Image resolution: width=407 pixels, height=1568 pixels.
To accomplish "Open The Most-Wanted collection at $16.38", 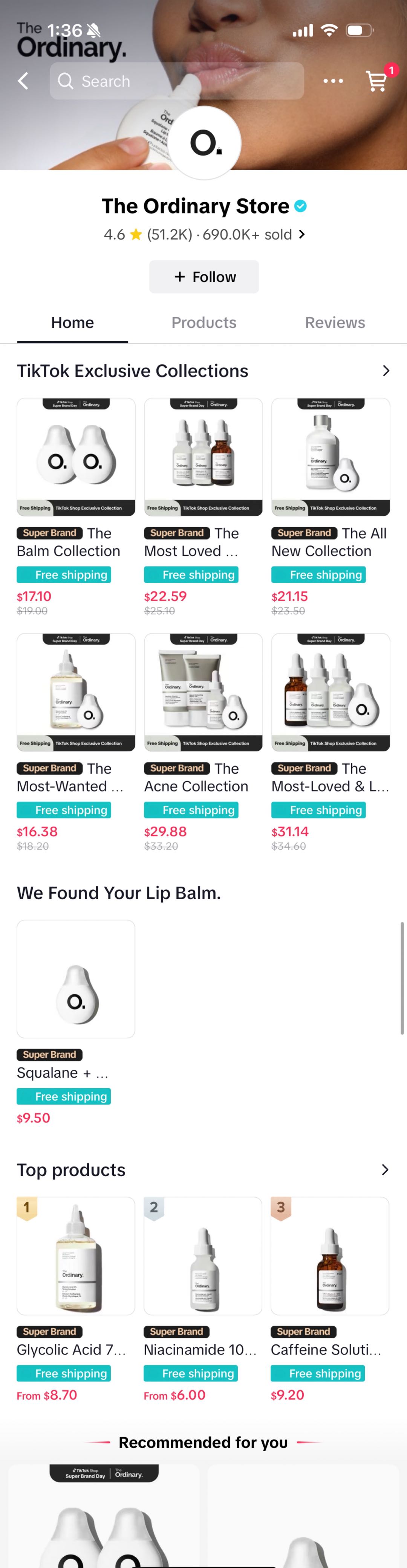I will click(76, 693).
